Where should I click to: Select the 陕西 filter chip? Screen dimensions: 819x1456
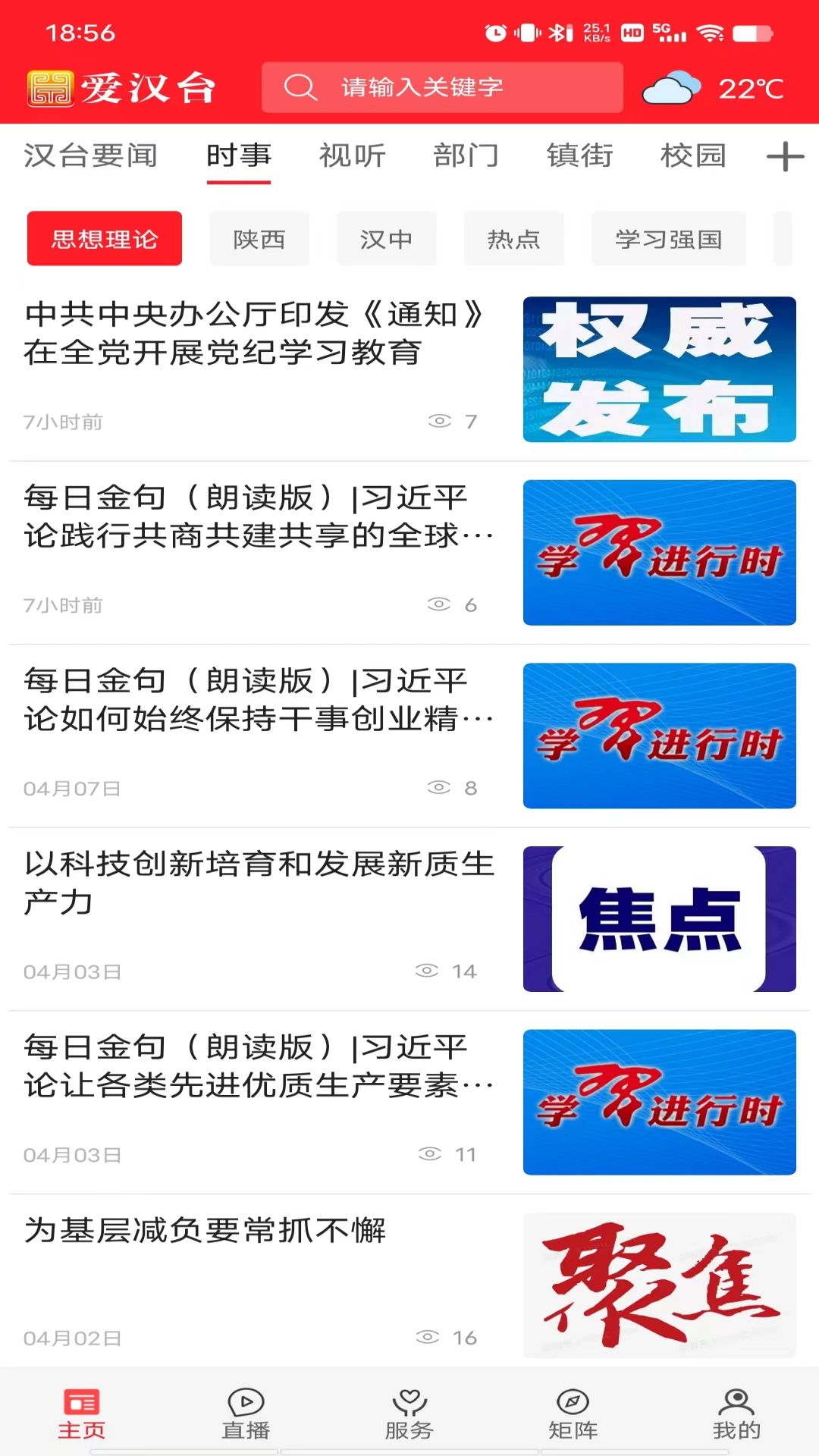[259, 239]
